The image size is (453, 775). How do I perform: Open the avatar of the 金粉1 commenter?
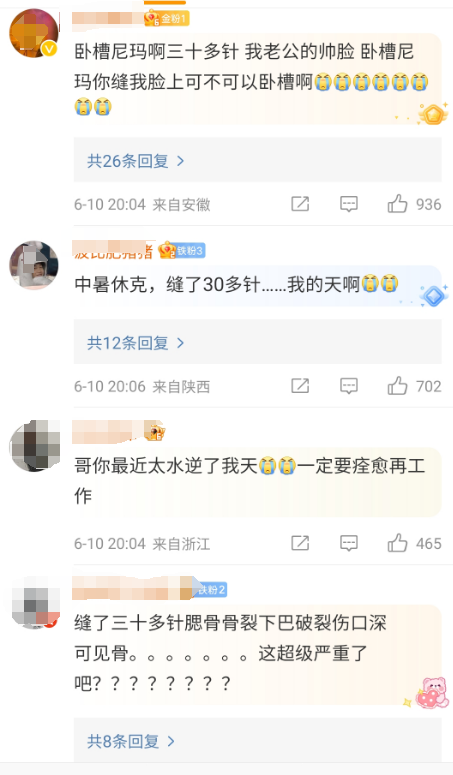coord(34,34)
